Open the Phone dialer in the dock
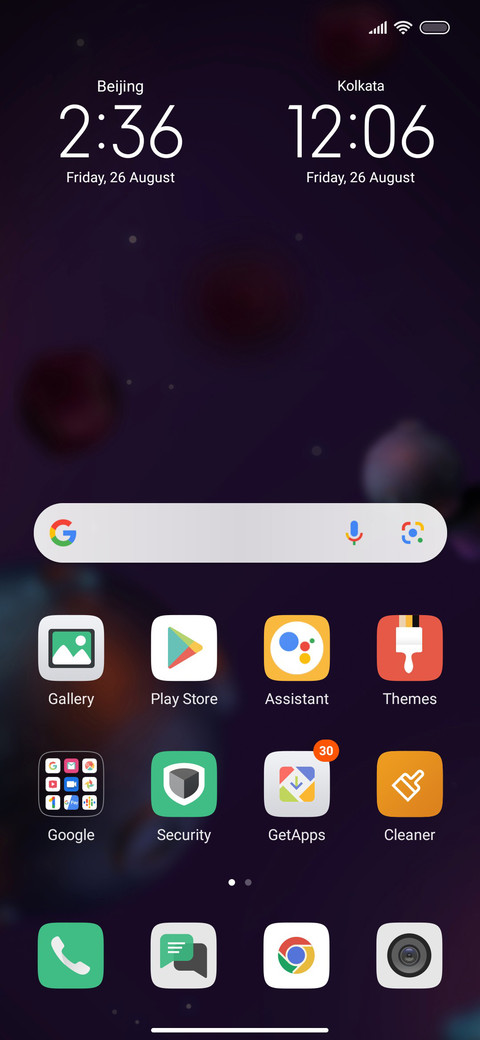 (71, 956)
